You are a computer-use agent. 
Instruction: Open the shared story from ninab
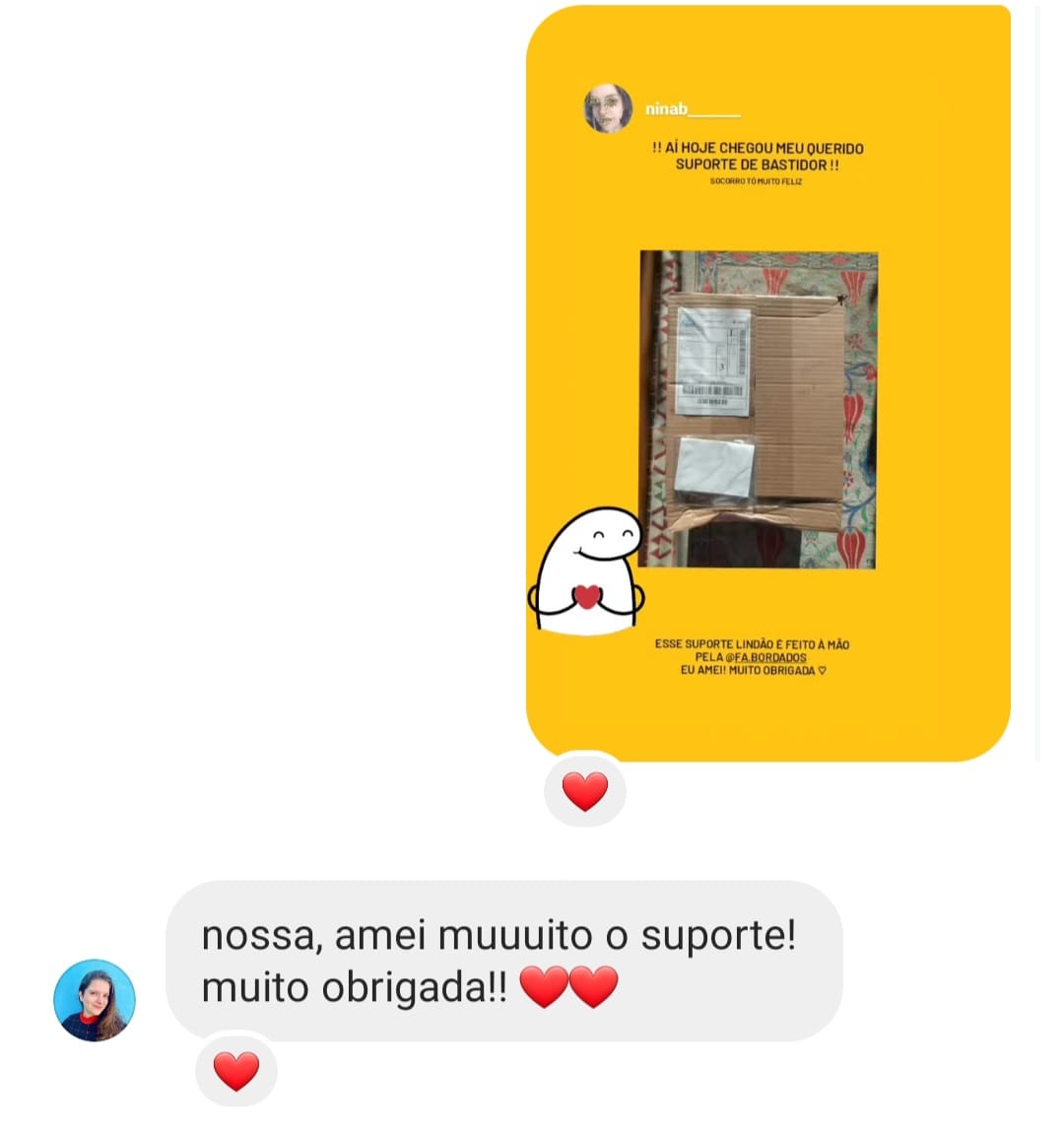767,384
